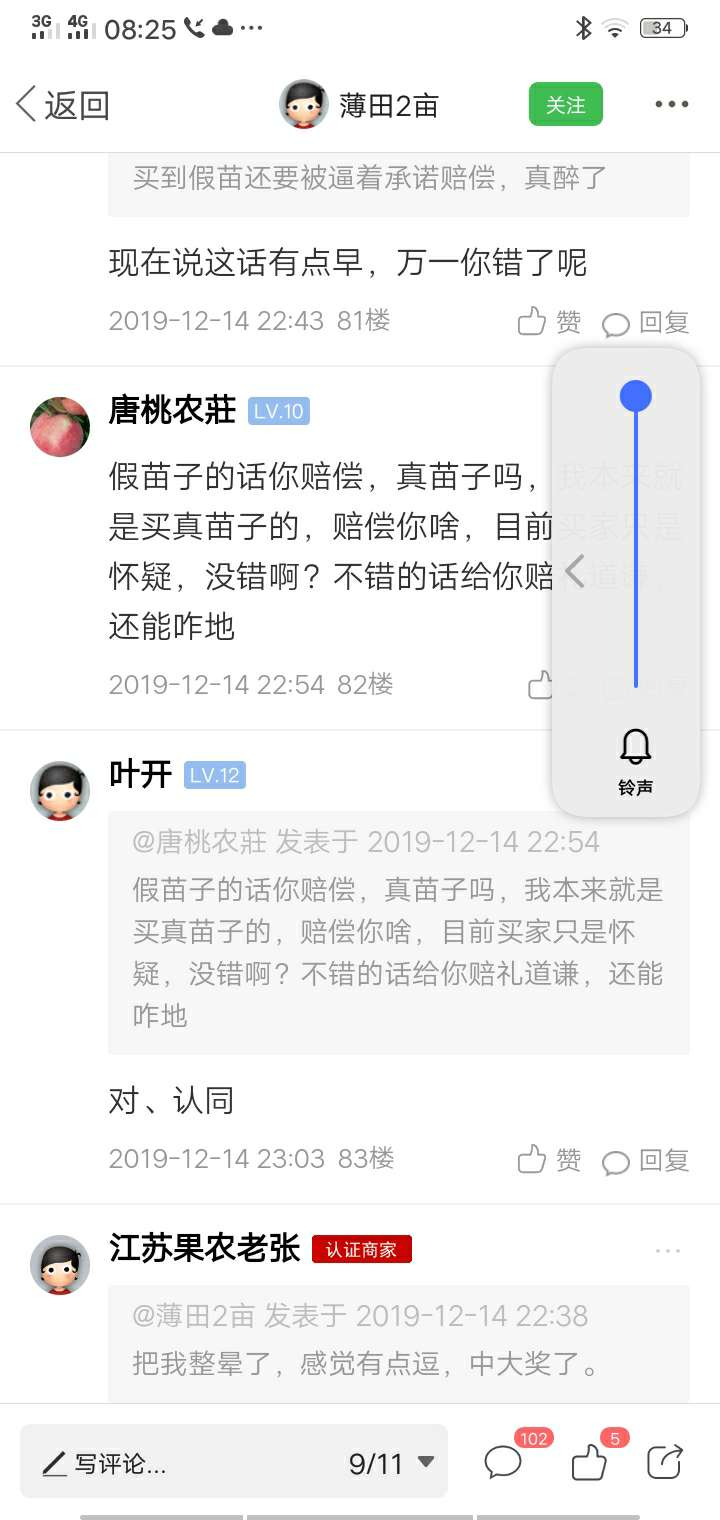
Task: Expand the volume panel with its arrow
Action: click(x=575, y=571)
